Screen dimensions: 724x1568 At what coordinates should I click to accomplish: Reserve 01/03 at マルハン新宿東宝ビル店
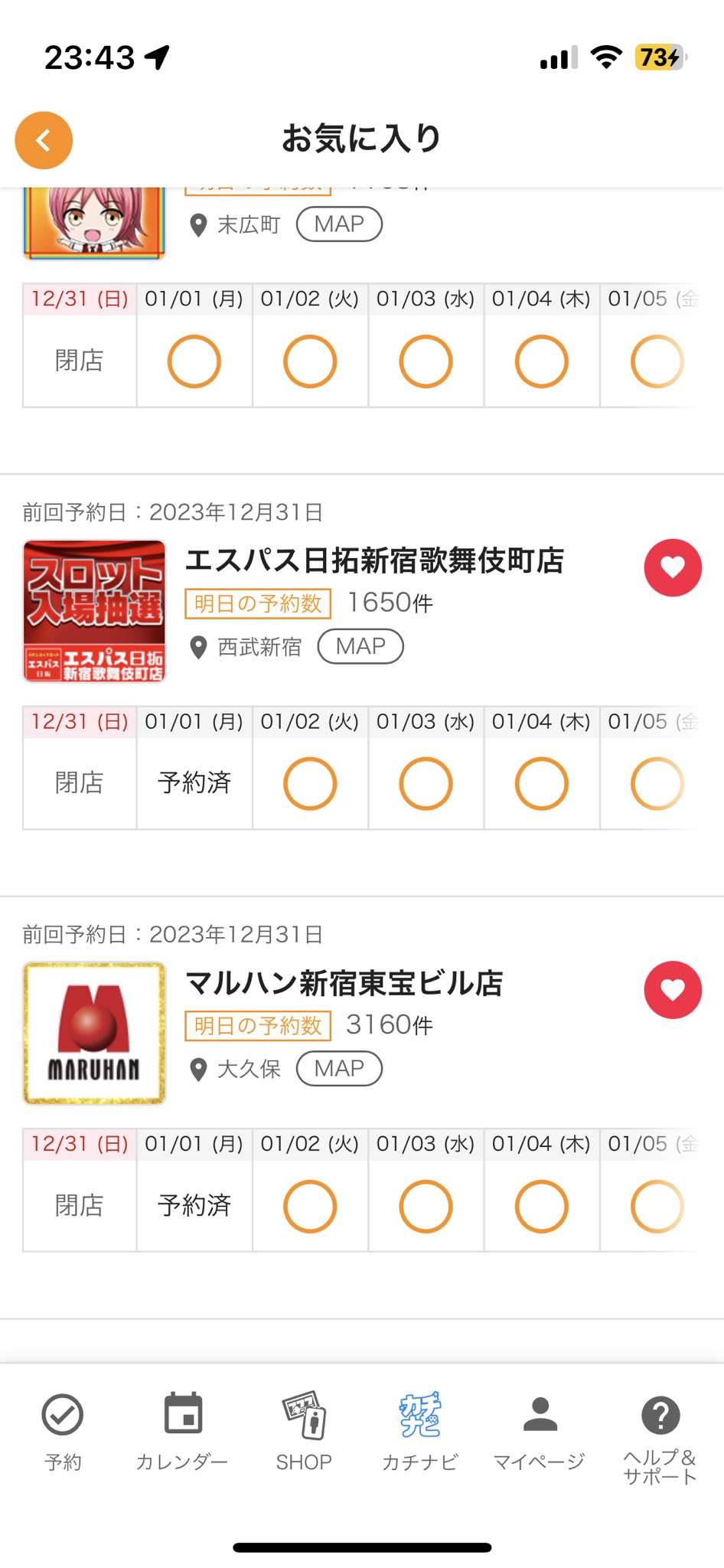[426, 1206]
